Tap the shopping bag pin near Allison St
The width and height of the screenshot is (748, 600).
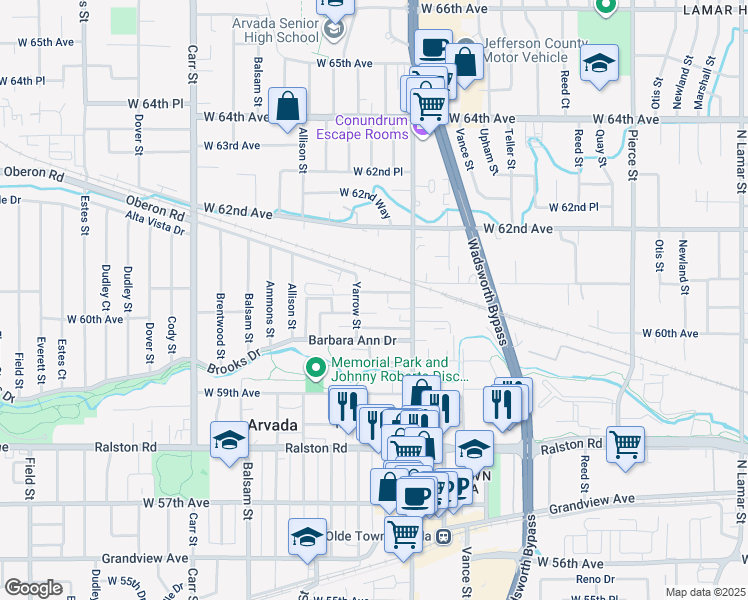[287, 105]
